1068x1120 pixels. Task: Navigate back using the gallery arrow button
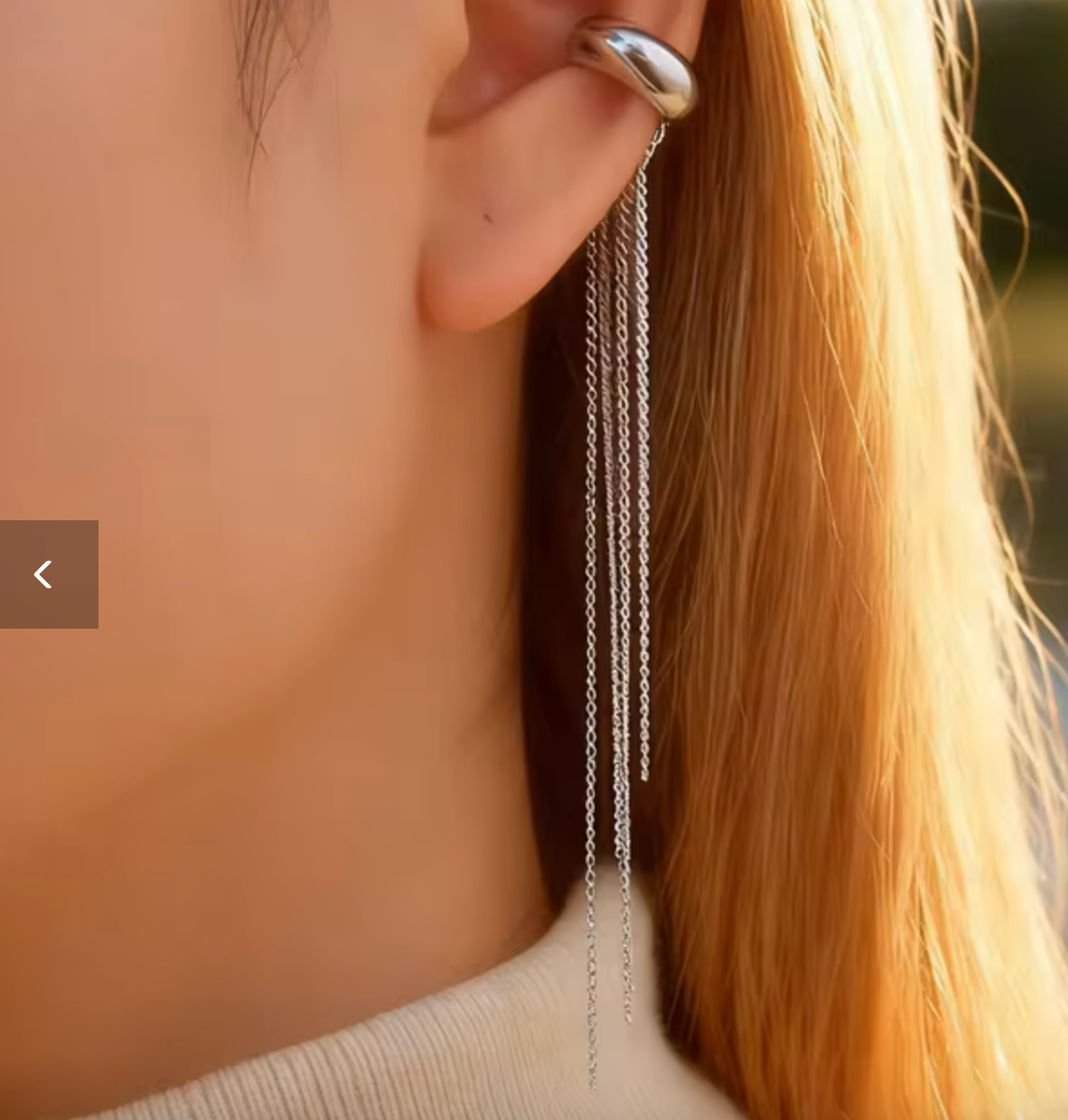click(42, 574)
